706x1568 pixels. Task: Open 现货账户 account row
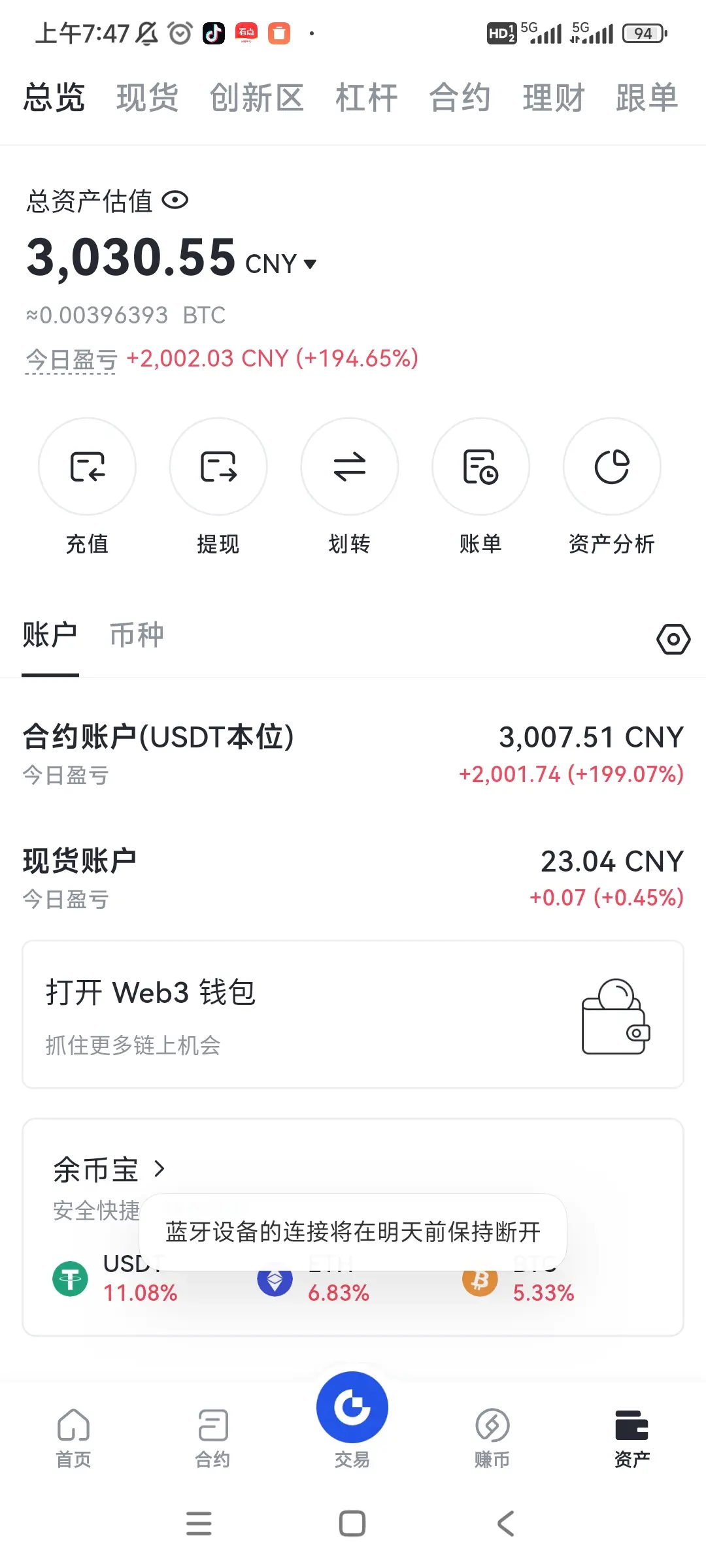(x=353, y=878)
